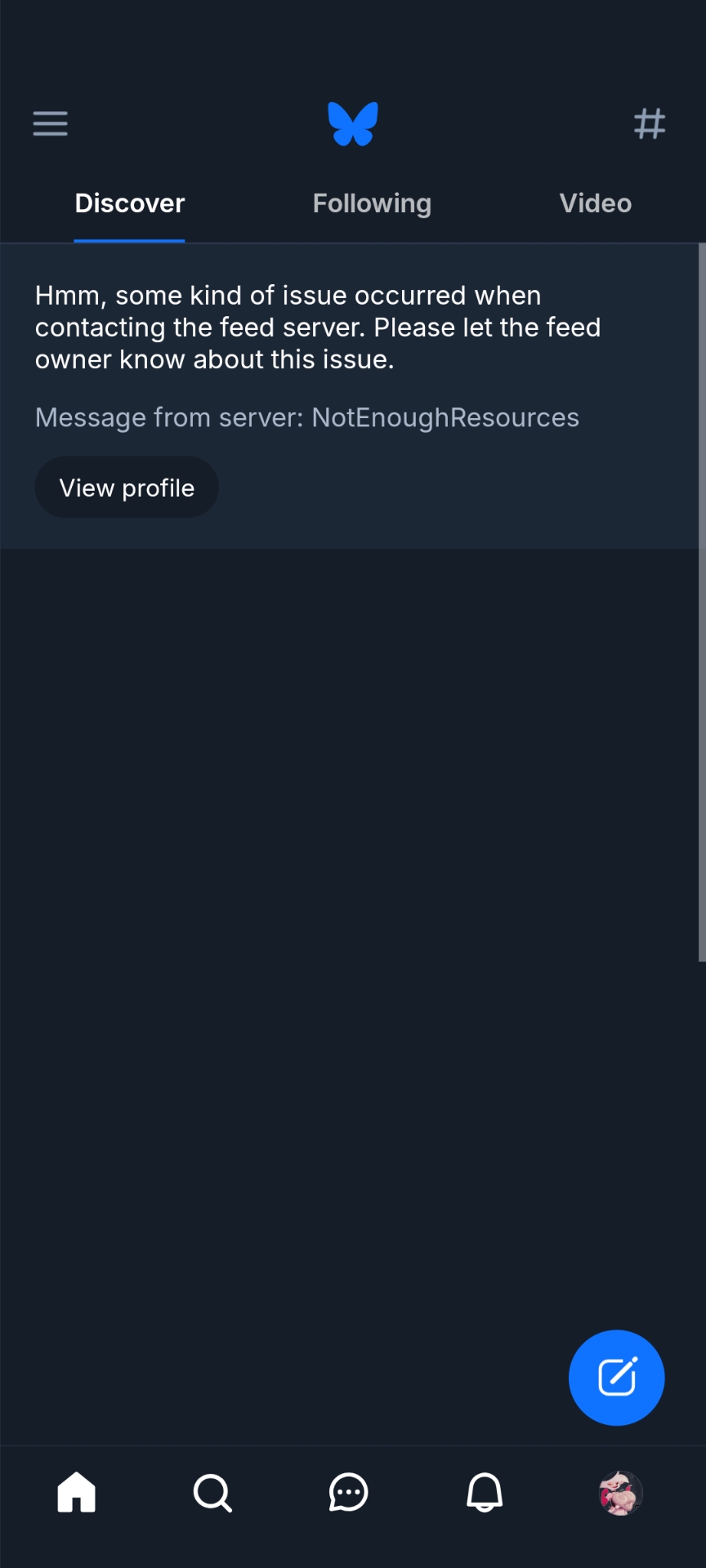Open the Search tab
Screen dimensions: 706x1568
pos(212,1493)
